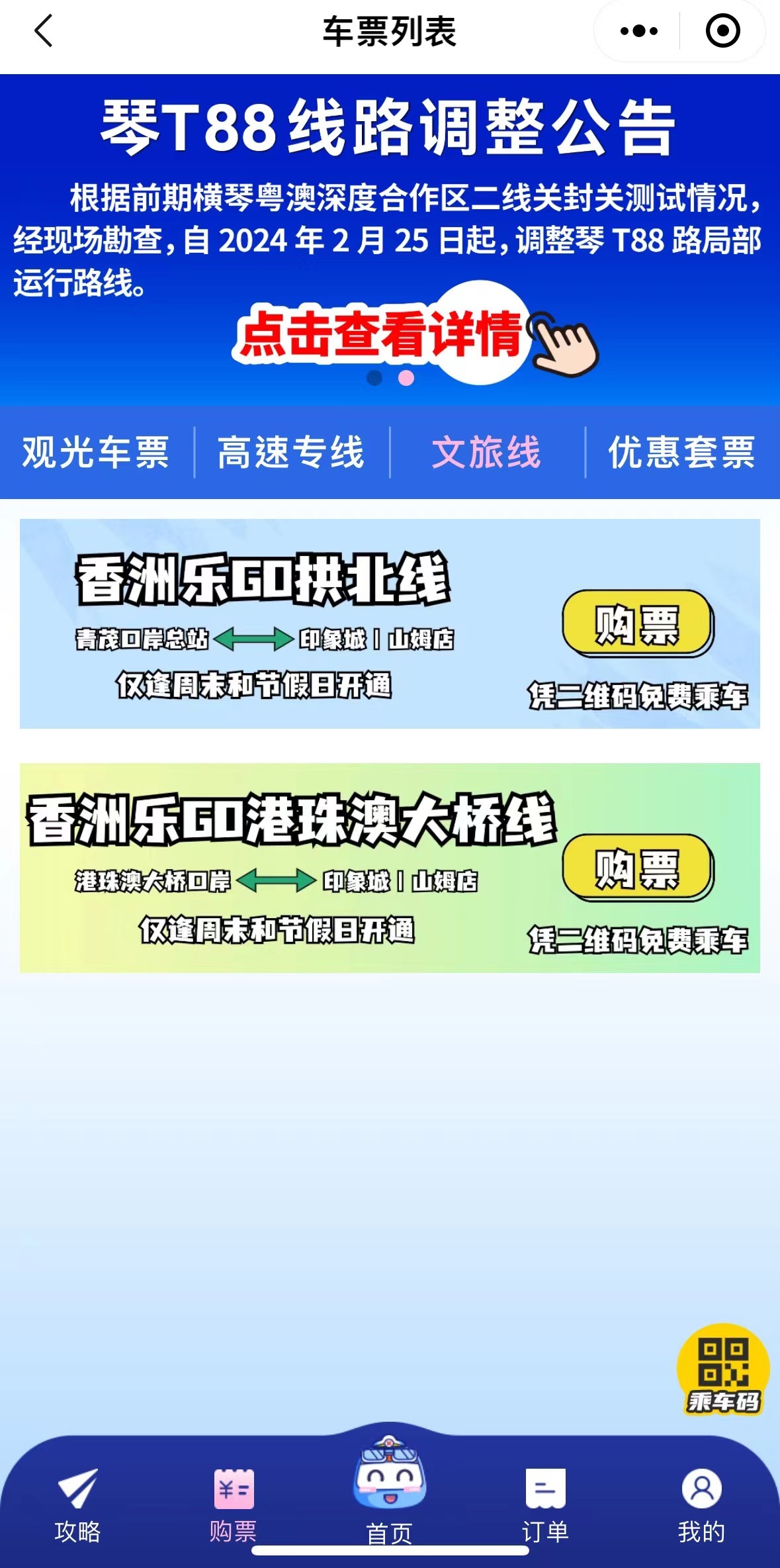The image size is (780, 1568).
Task: Select the 文旅线 tab
Action: tap(487, 453)
